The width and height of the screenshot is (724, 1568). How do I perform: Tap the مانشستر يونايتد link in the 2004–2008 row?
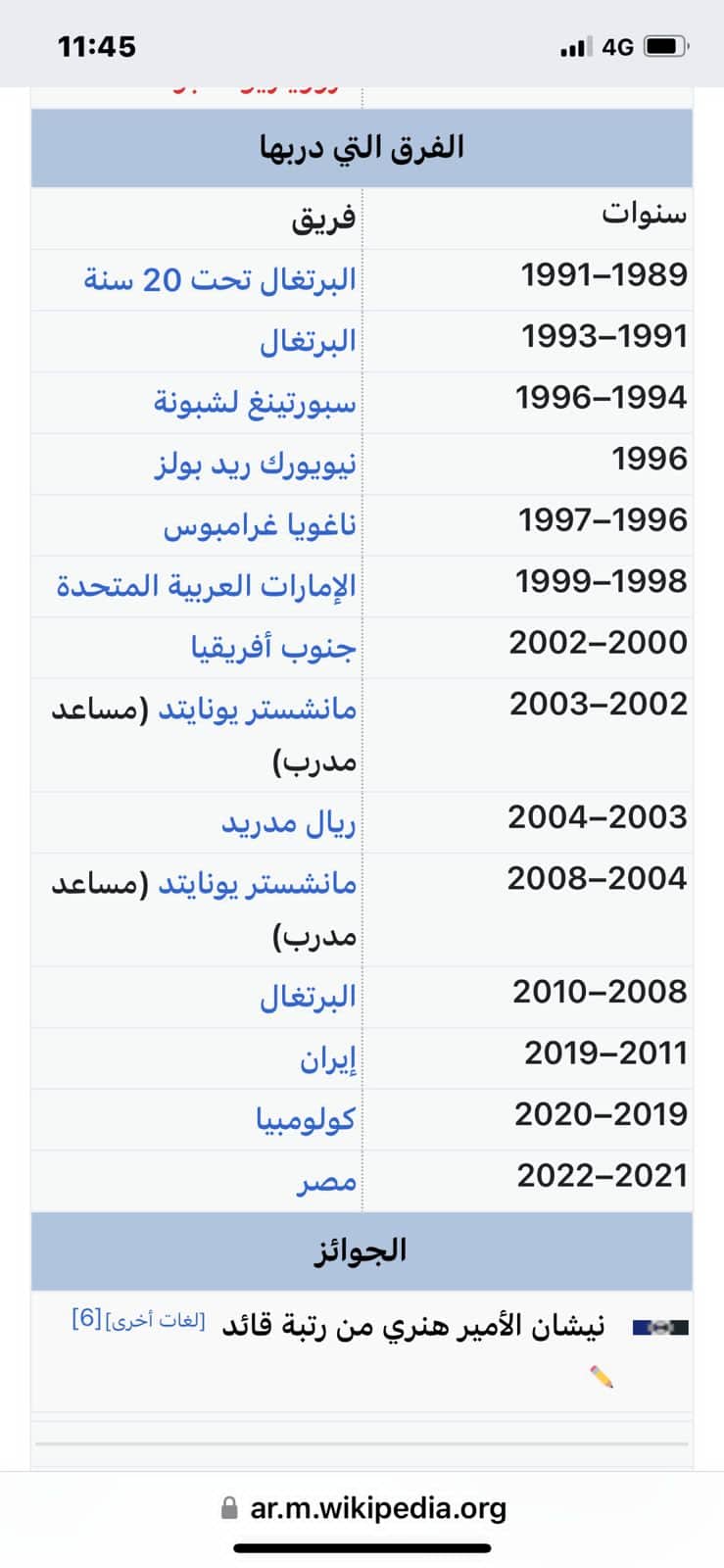pyautogui.click(x=257, y=883)
